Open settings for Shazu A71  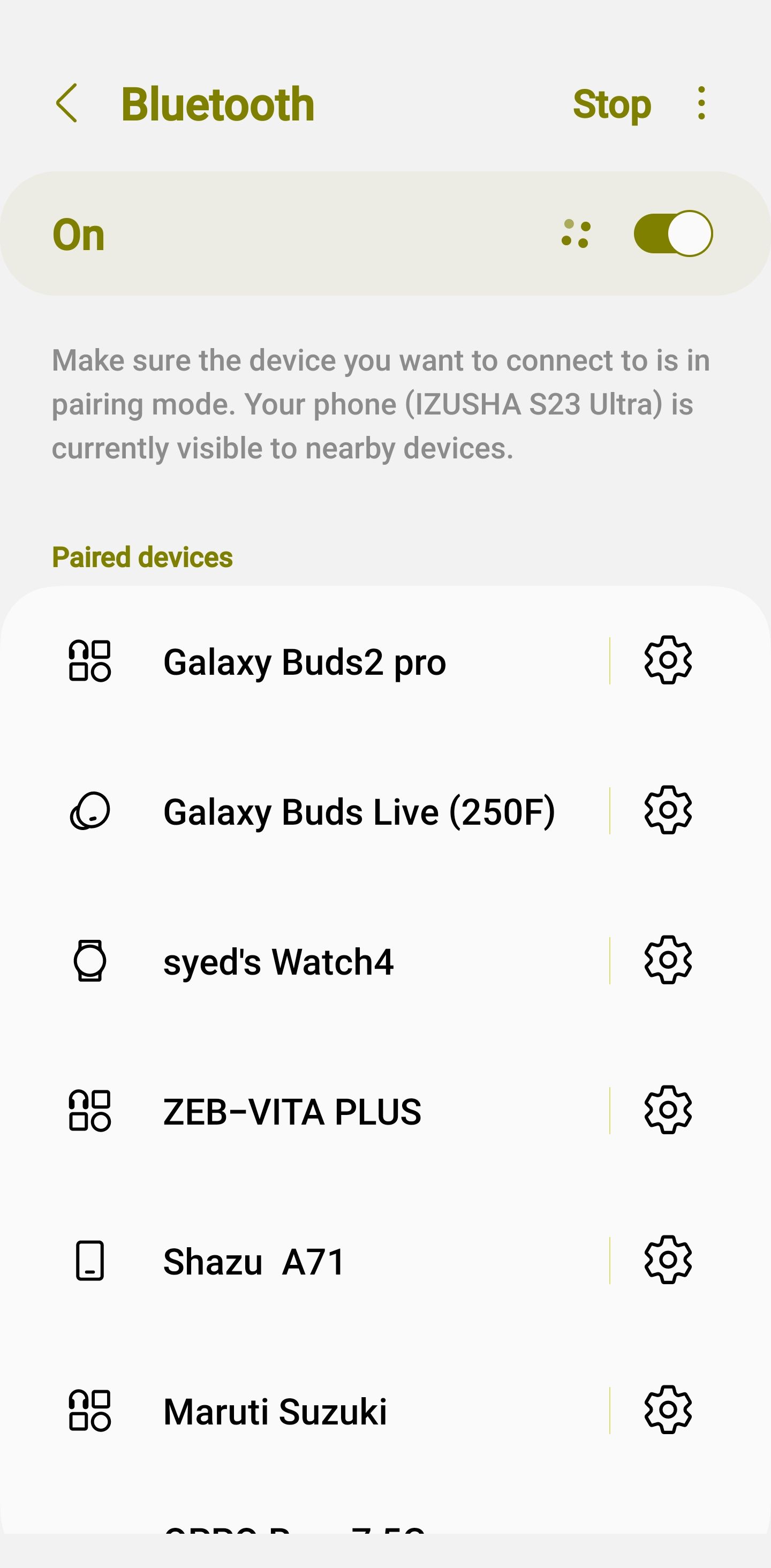668,1261
